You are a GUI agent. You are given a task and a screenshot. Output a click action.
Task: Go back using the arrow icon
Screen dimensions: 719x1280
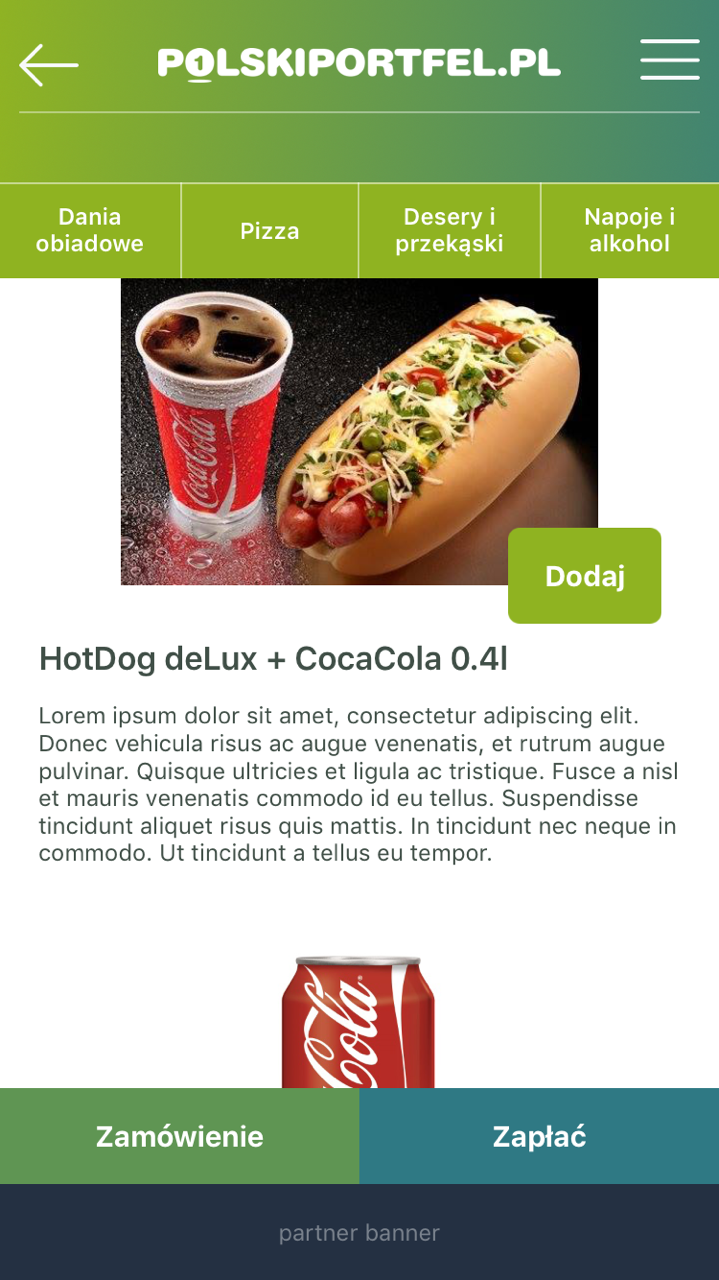point(48,65)
